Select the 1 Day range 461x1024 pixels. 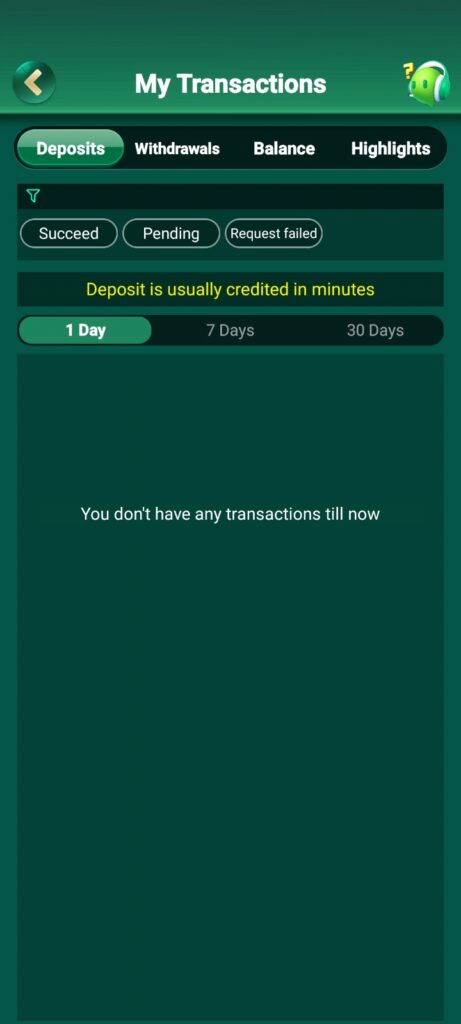tap(85, 330)
